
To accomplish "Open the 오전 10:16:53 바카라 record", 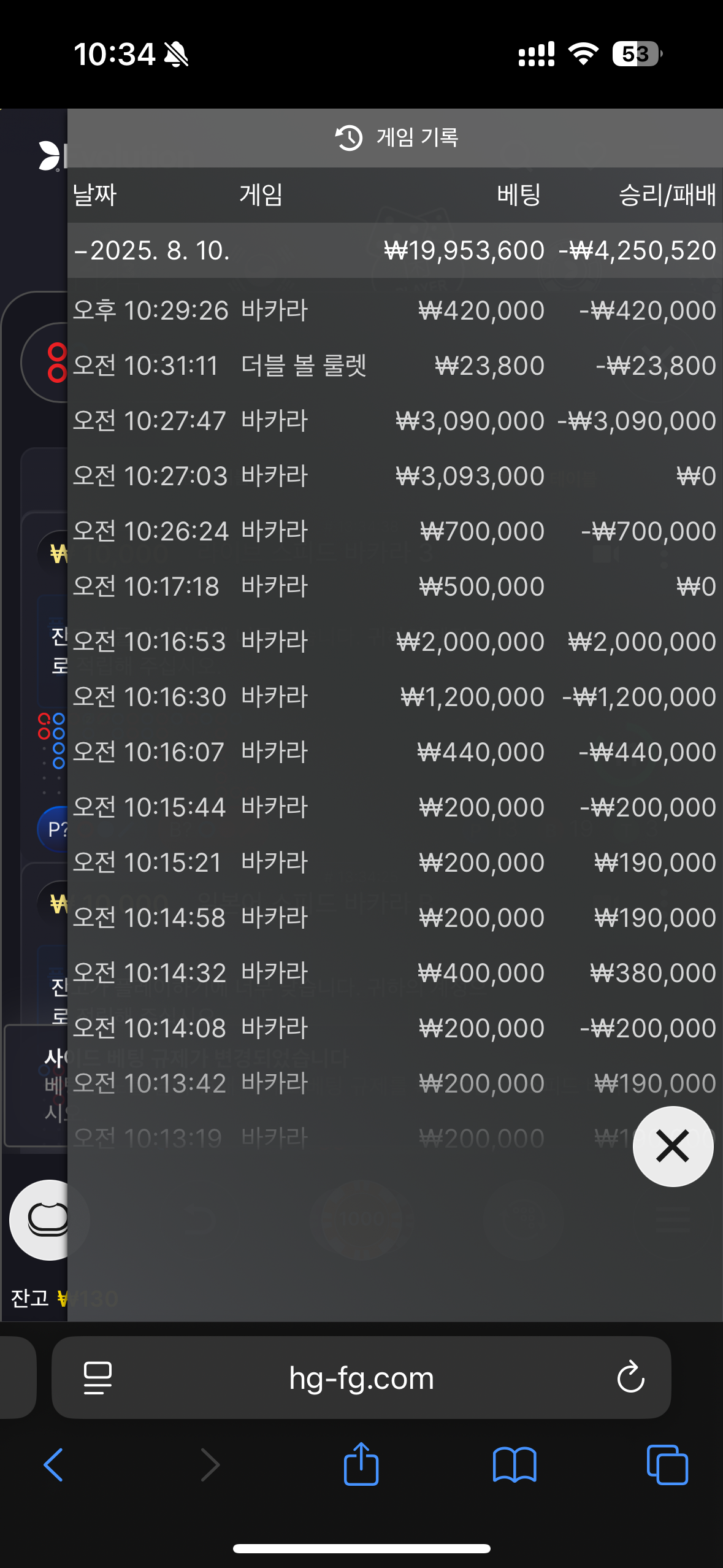I will [x=395, y=642].
